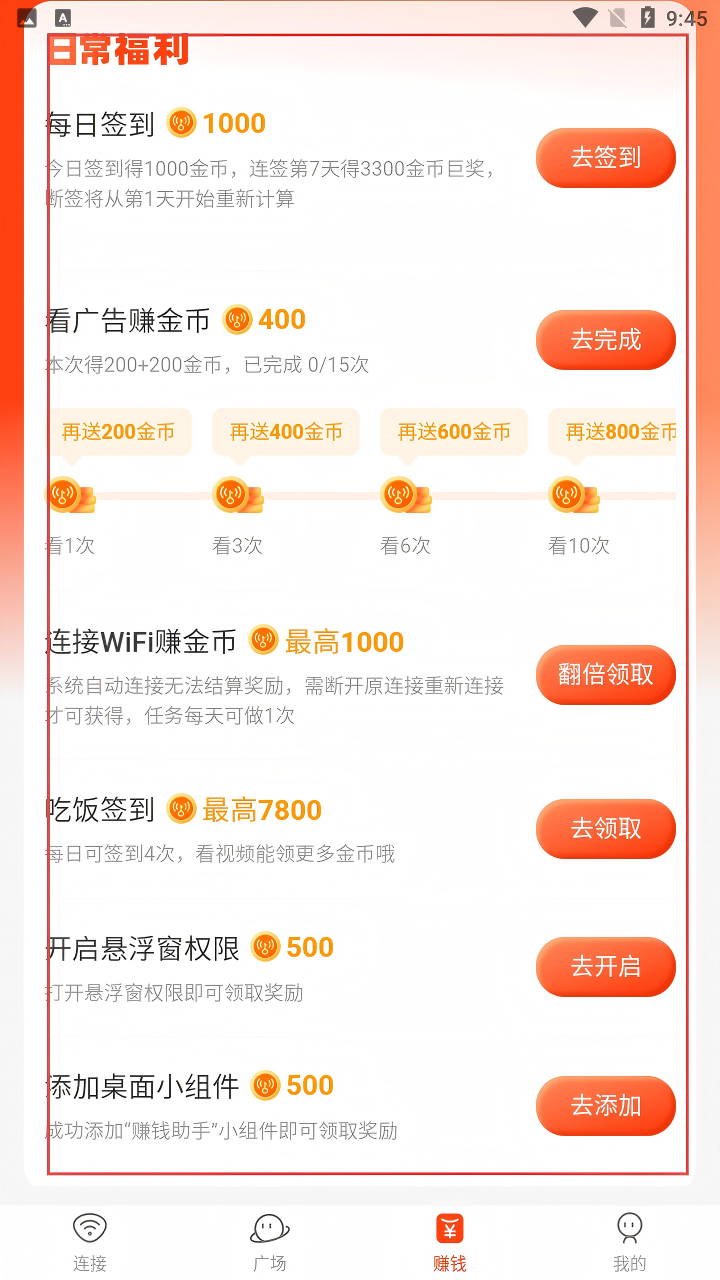Tap 去领取 for meal check-in
This screenshot has width=720, height=1280.
[606, 828]
